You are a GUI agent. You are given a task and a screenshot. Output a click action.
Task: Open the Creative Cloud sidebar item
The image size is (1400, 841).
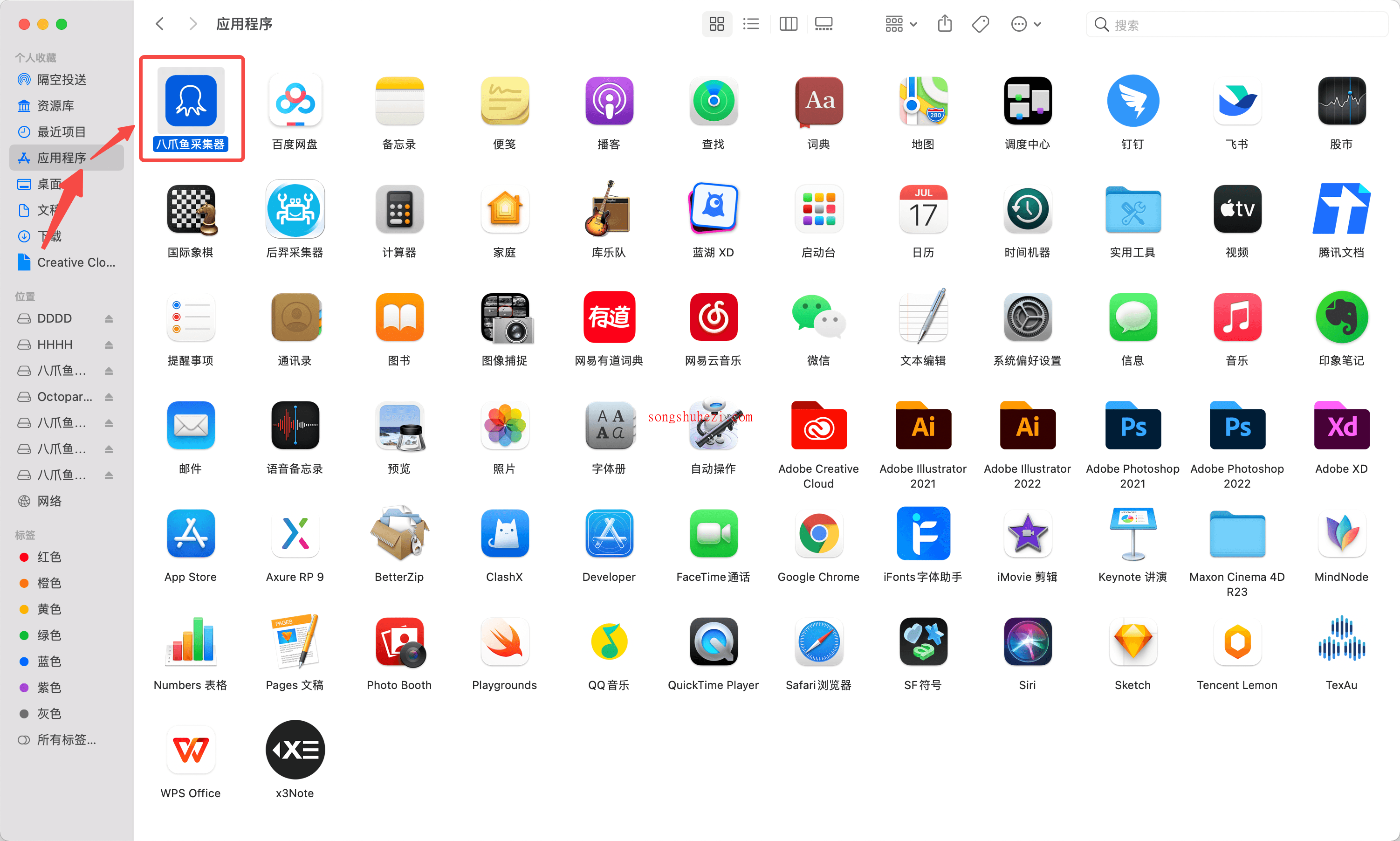point(75,262)
